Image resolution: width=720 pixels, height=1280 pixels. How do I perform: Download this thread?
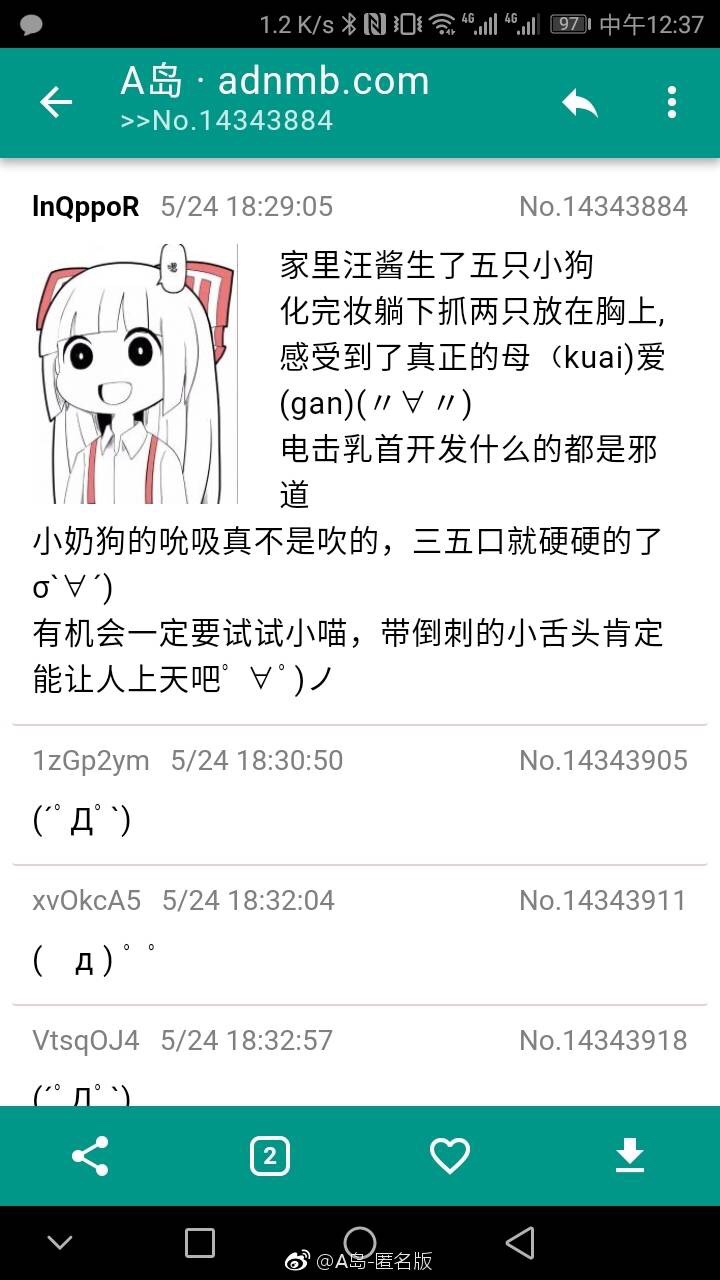click(x=629, y=1156)
